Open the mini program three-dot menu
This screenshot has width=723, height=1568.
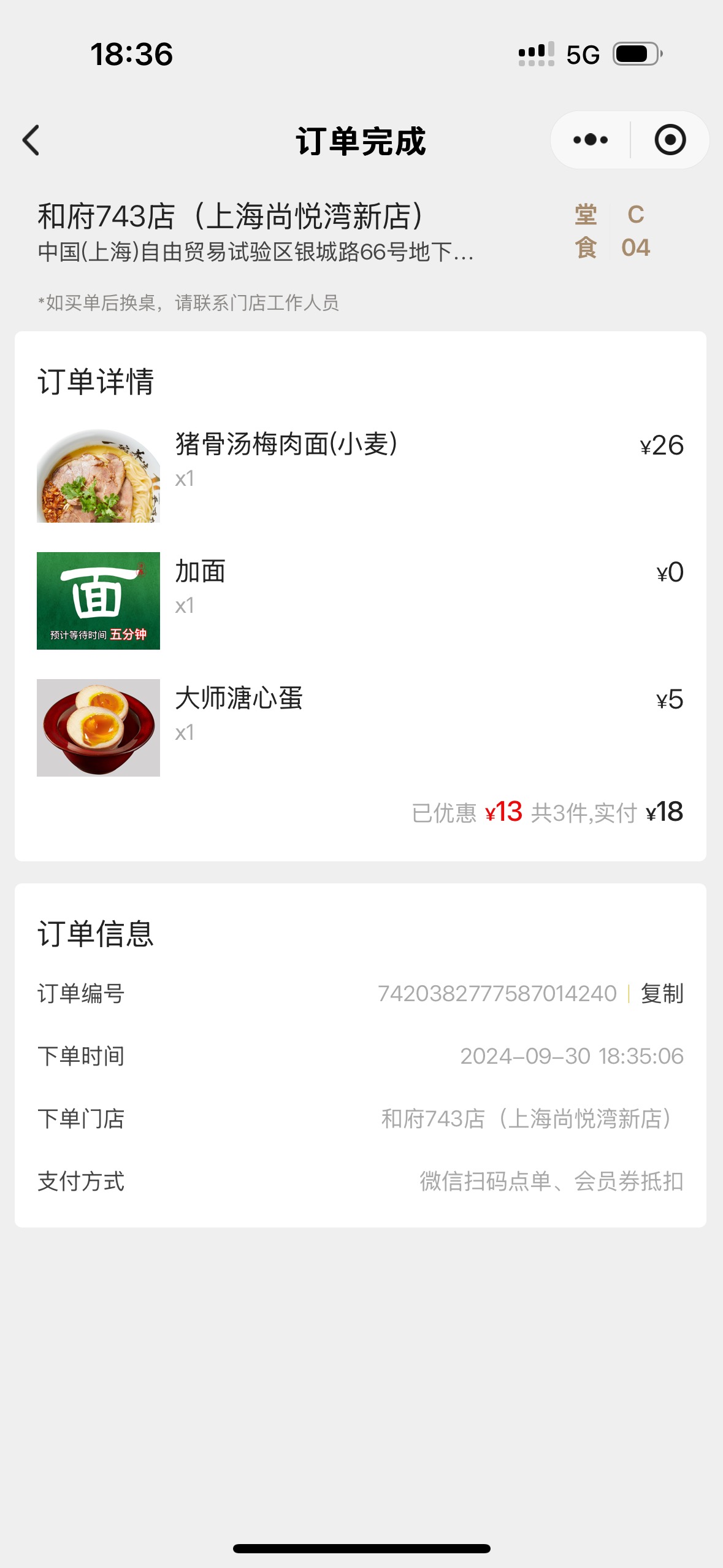click(x=591, y=140)
